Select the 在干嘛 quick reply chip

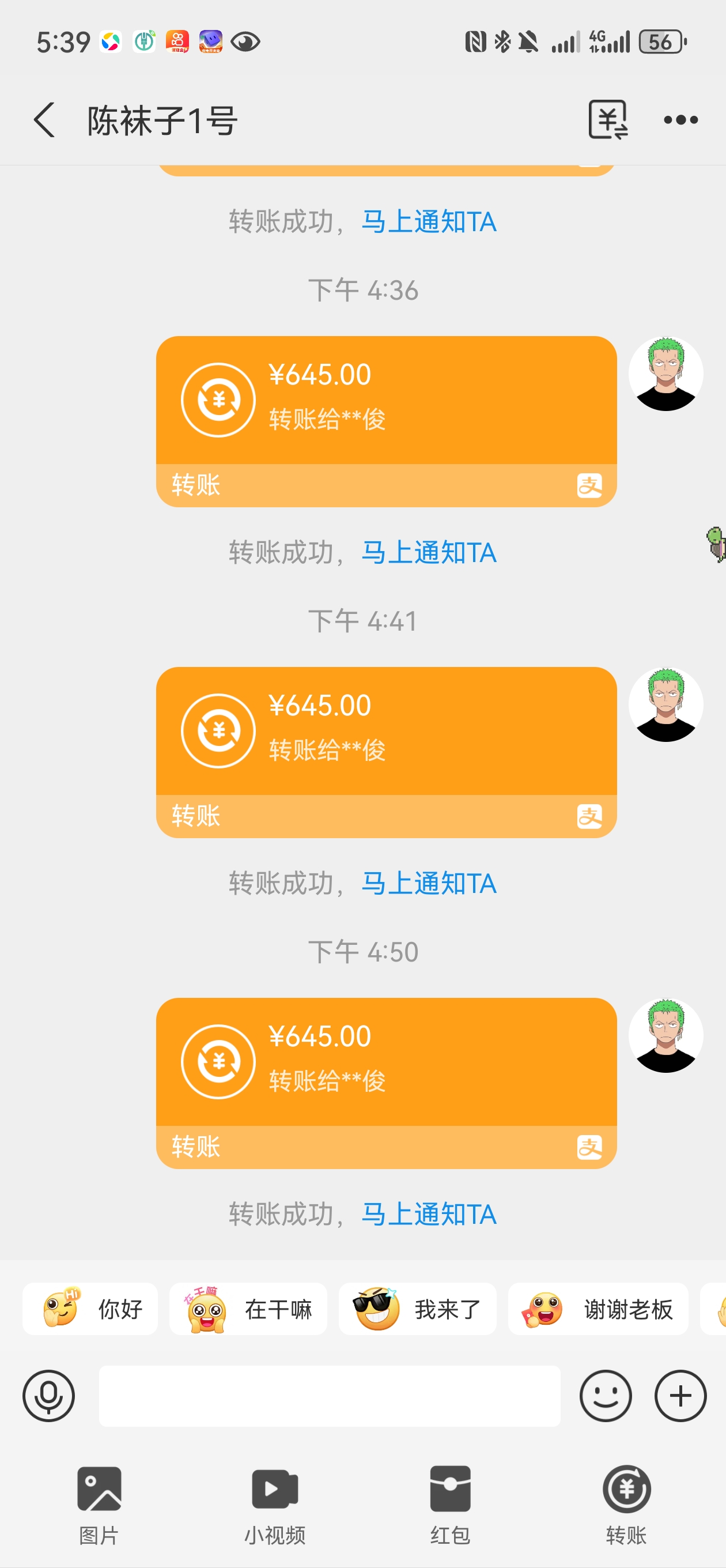[248, 1309]
